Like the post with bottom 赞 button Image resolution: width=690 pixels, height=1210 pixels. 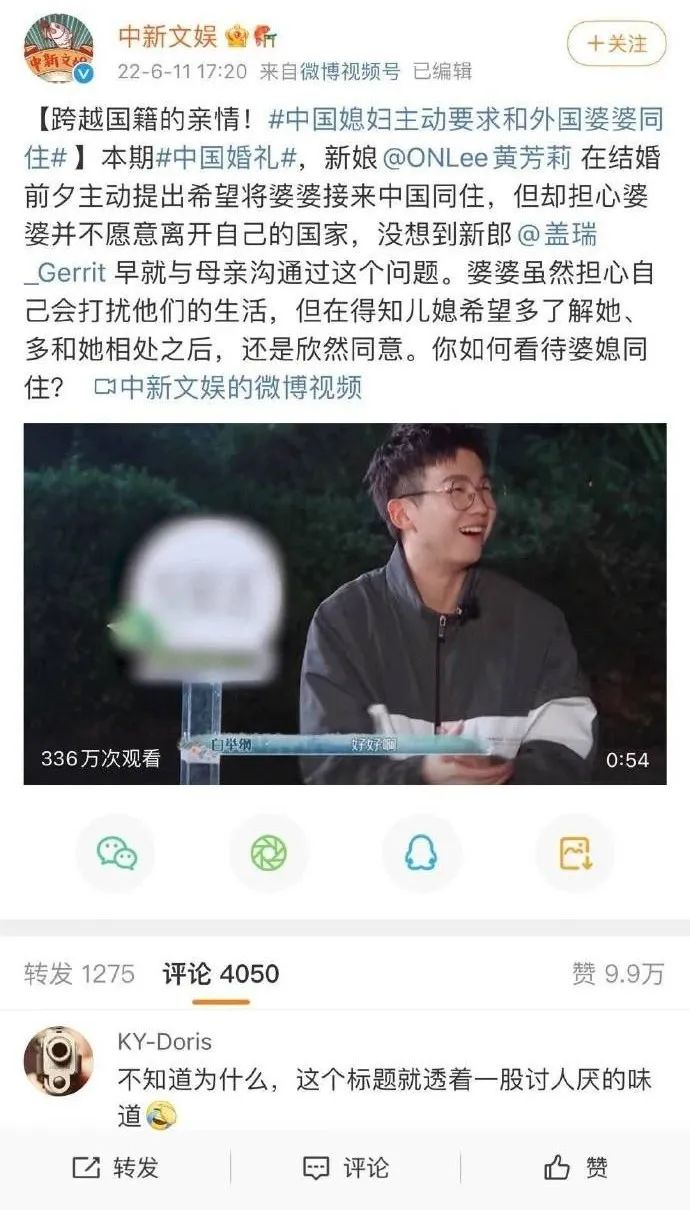coord(575,1167)
